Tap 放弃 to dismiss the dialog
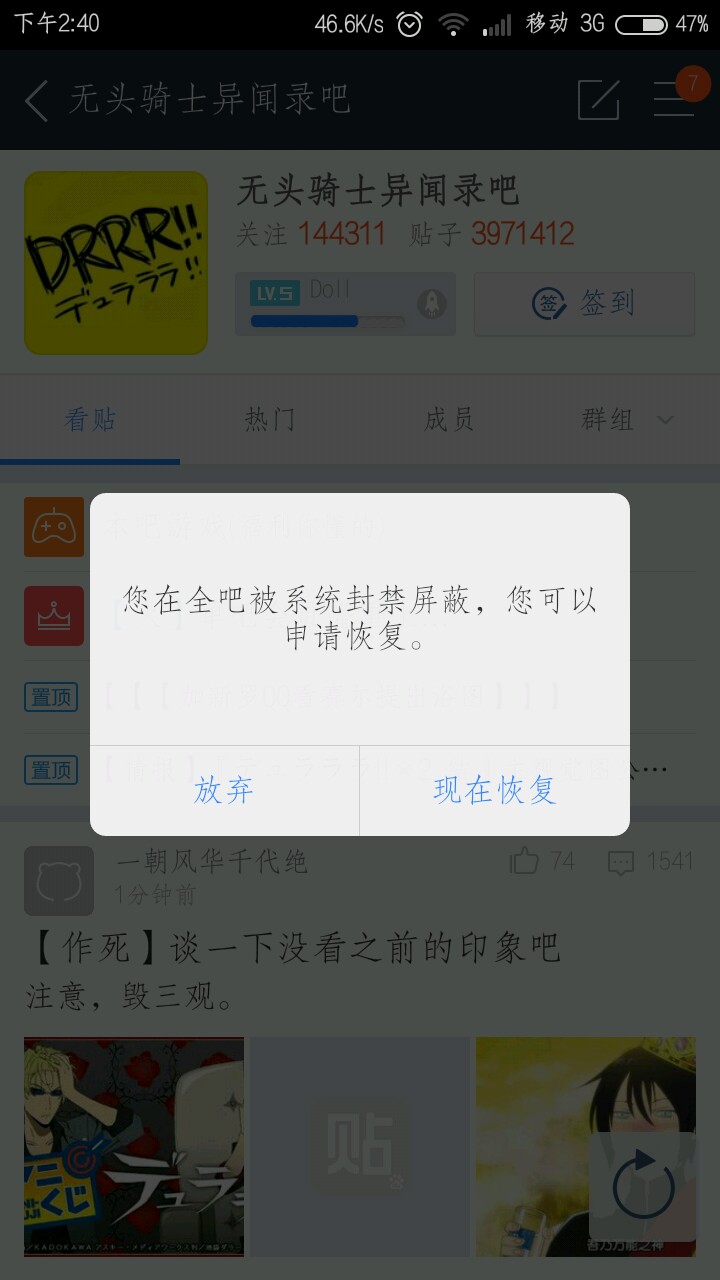The image size is (720, 1280). coord(224,791)
